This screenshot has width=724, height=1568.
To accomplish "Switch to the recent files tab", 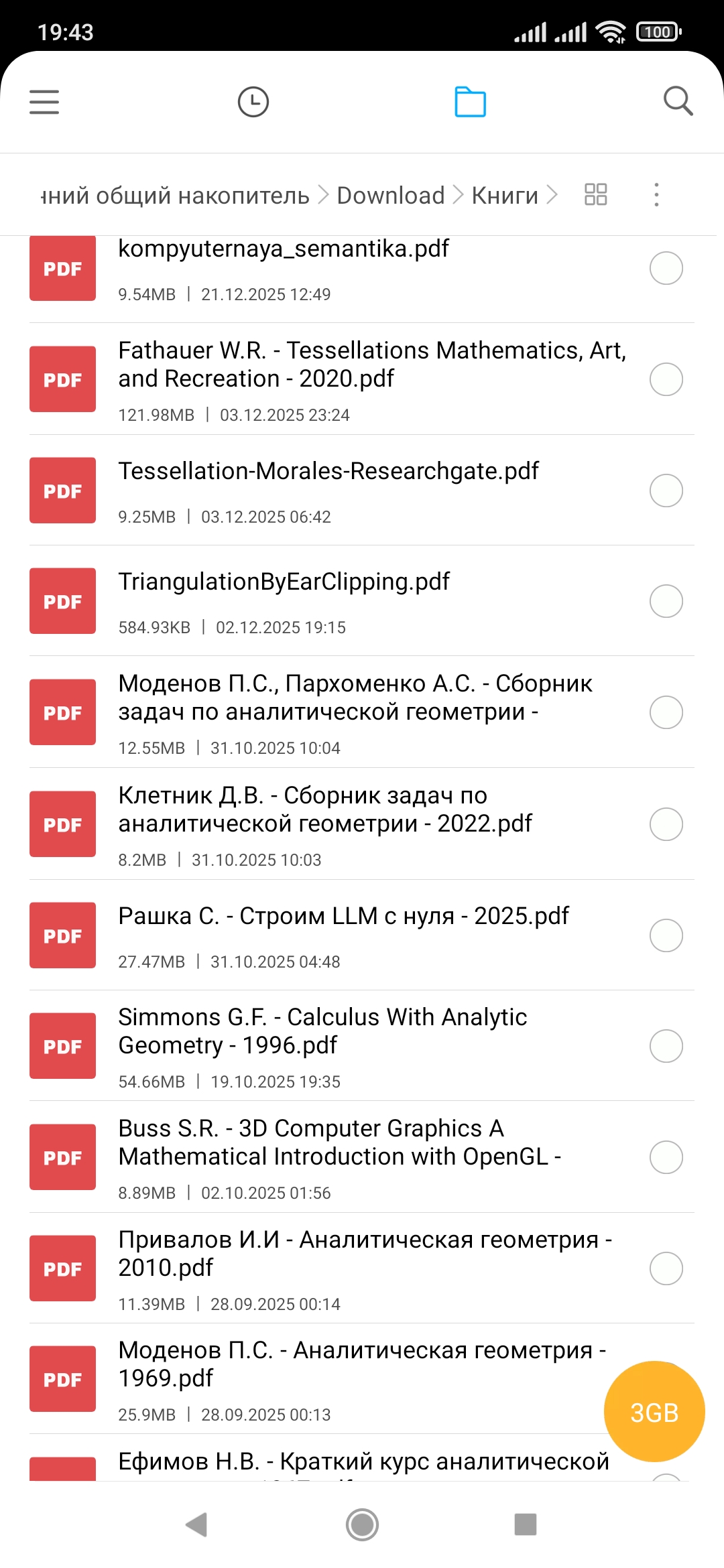I will click(253, 102).
